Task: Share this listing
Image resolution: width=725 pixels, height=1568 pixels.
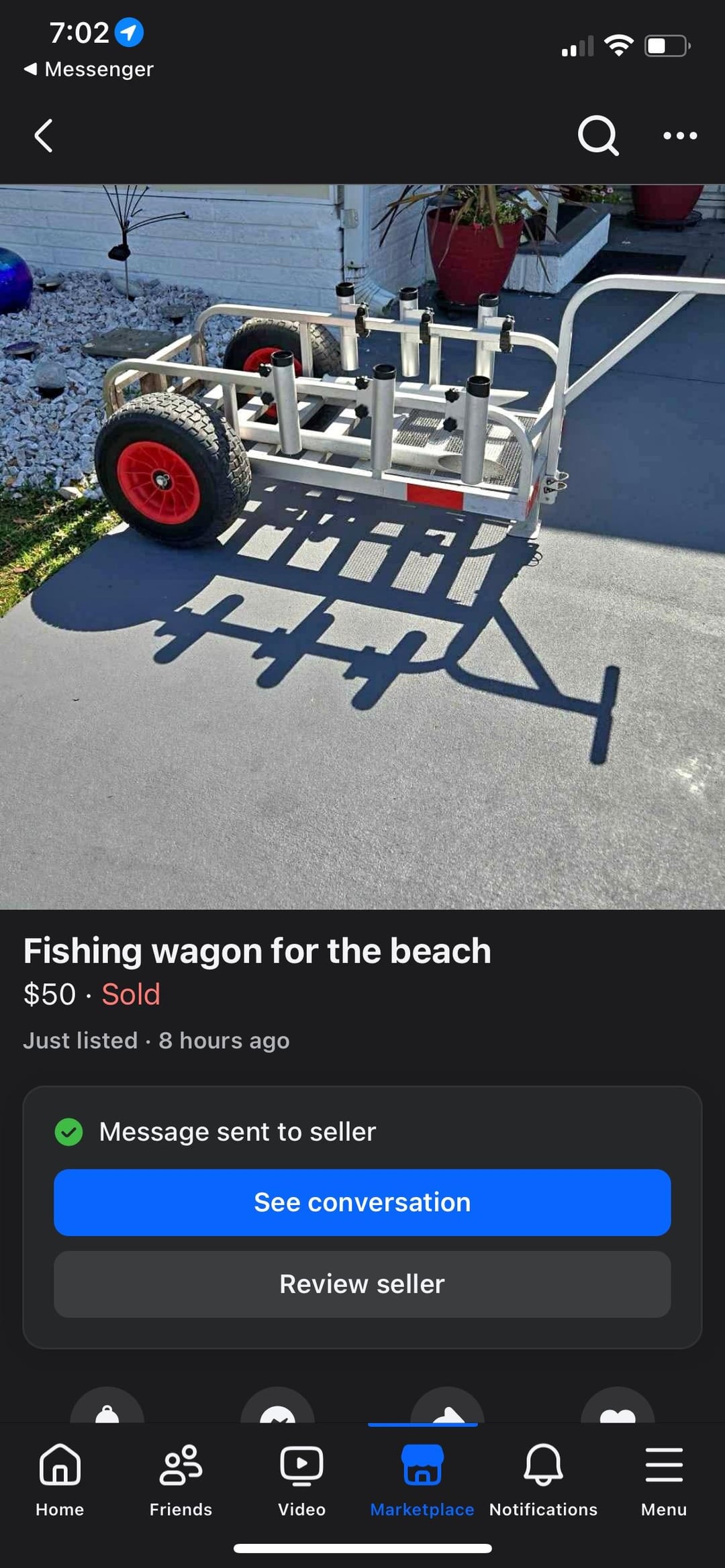Action: (x=447, y=1408)
